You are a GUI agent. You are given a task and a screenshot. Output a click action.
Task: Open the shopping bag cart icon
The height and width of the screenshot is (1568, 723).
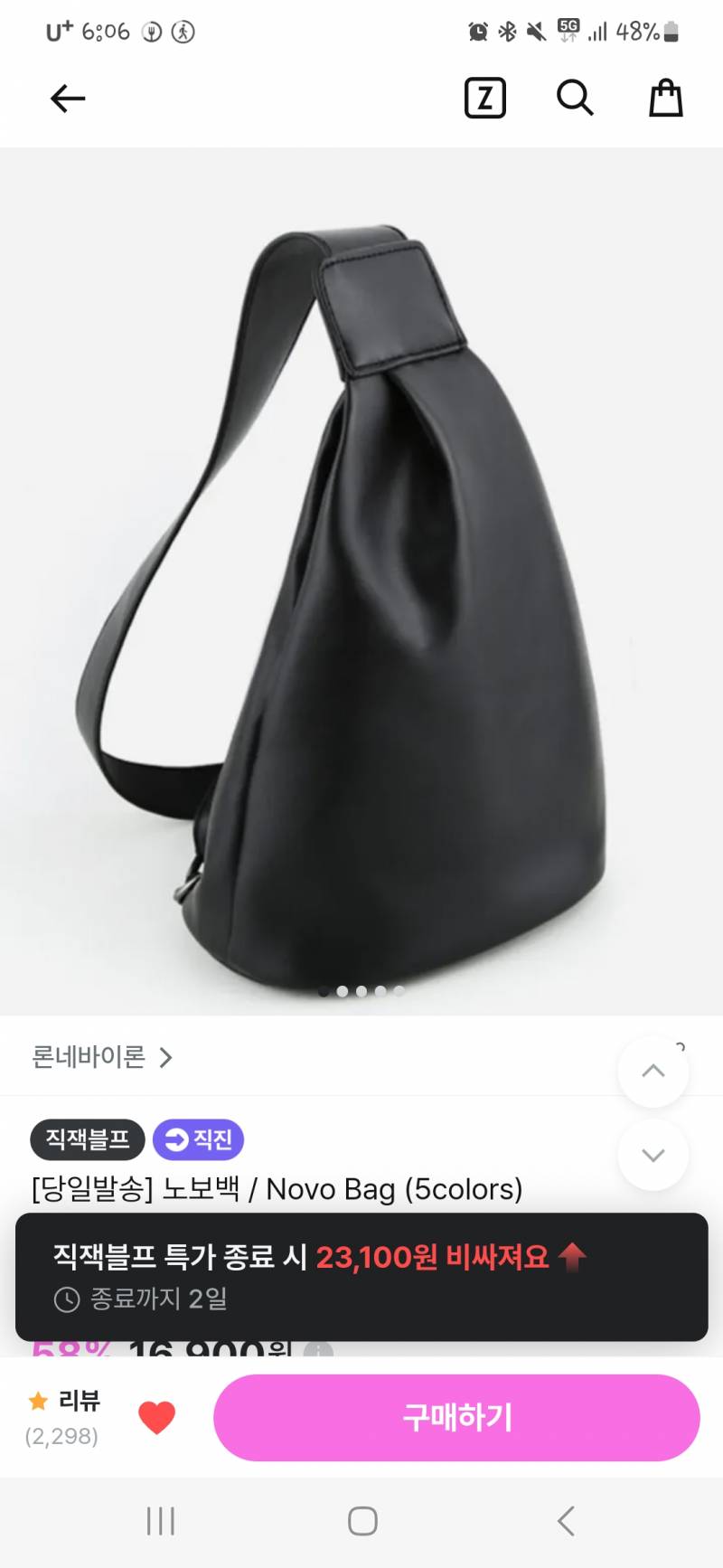(665, 99)
